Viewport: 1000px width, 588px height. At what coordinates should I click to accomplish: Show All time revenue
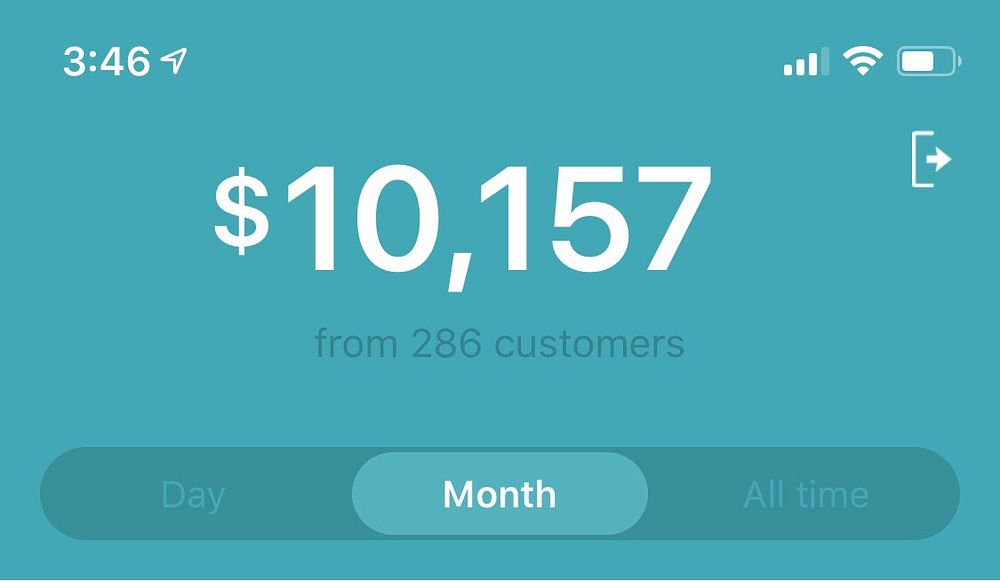(806, 494)
